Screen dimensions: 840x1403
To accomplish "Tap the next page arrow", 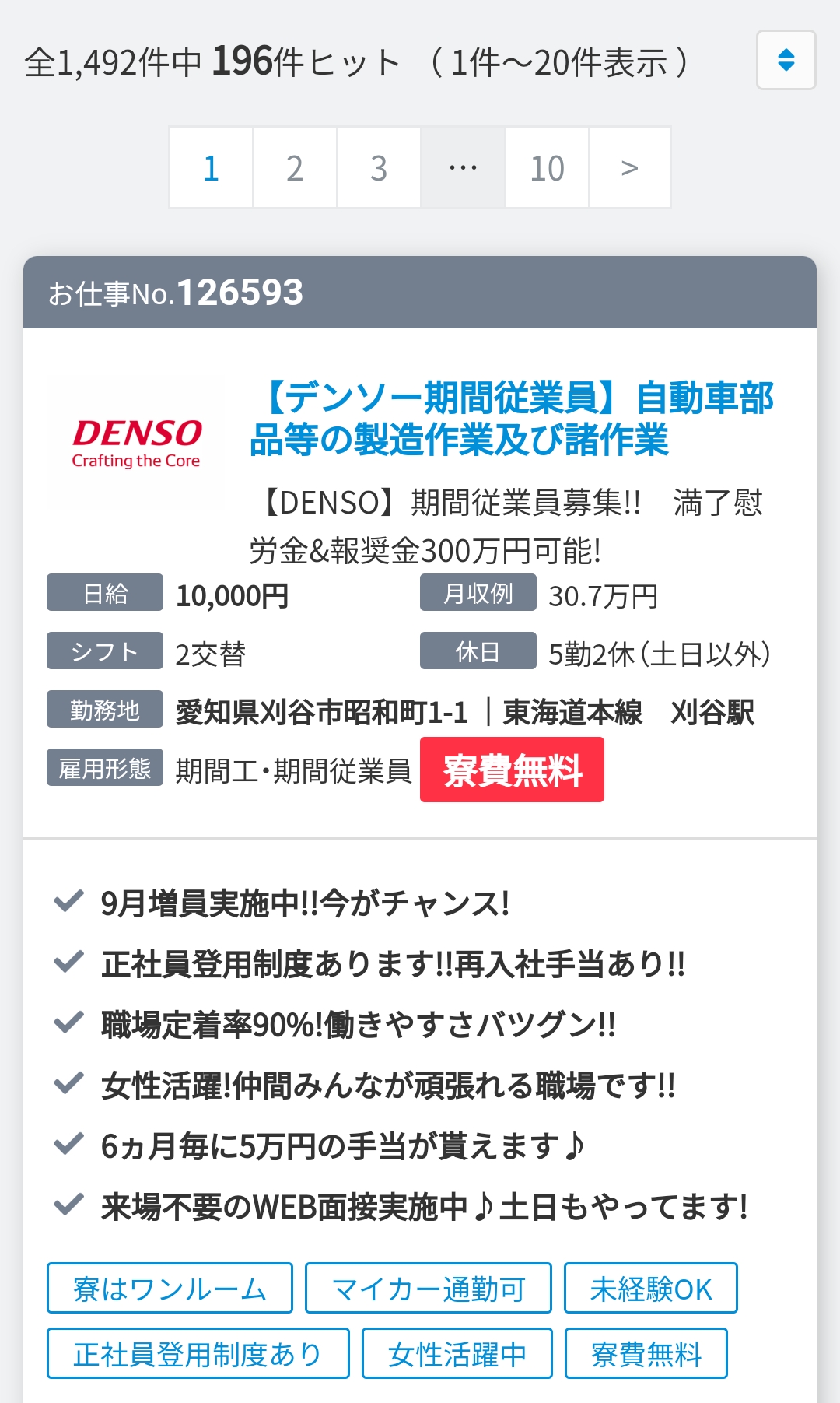I will click(x=630, y=167).
